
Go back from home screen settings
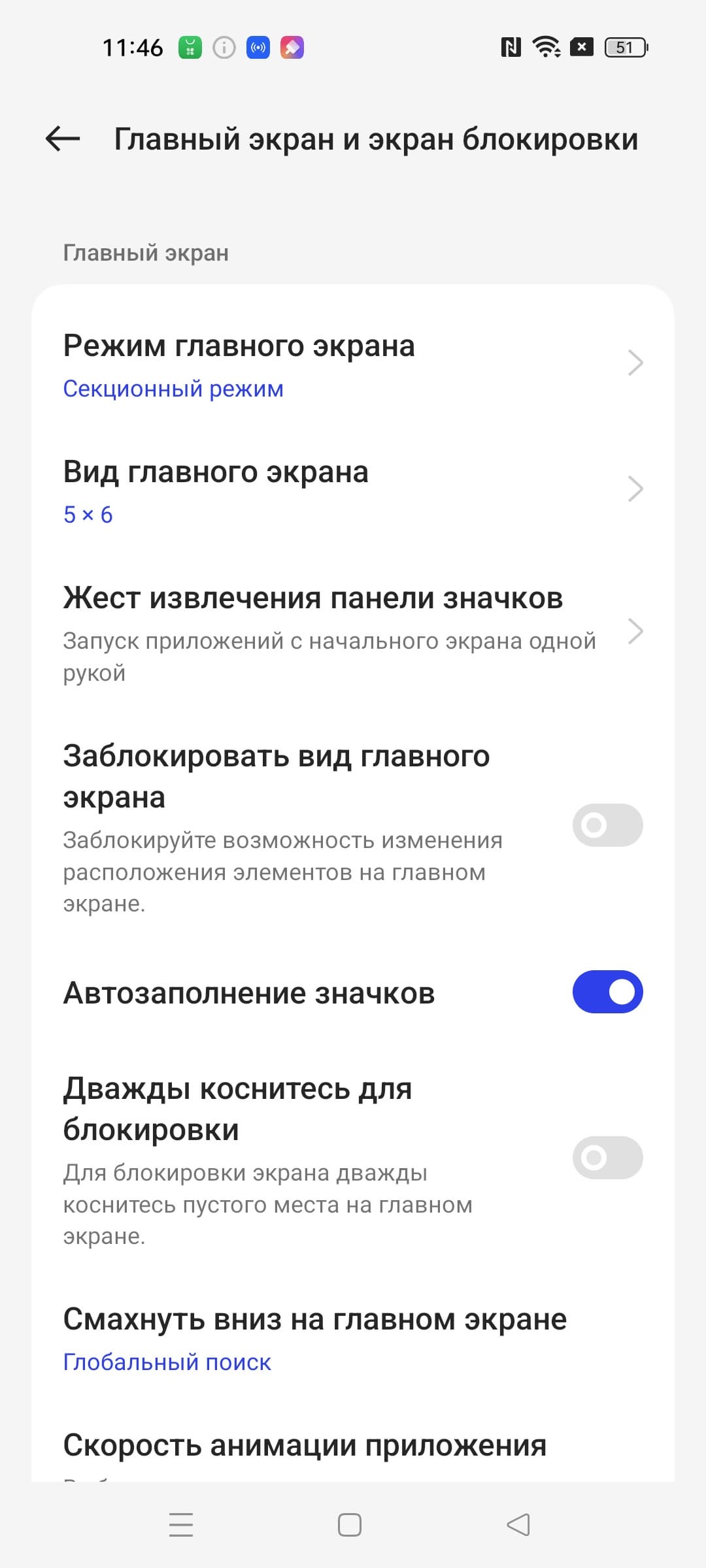63,139
